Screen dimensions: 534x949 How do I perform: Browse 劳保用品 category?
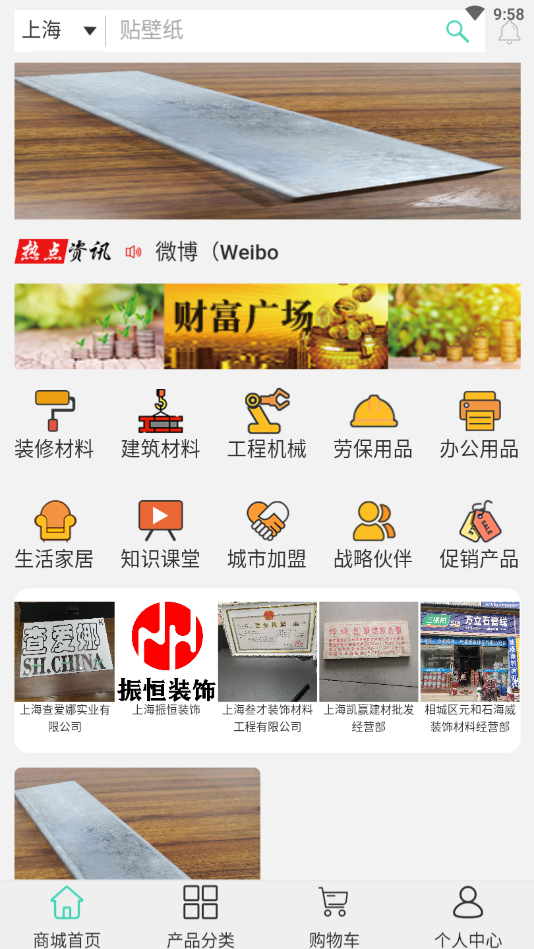[373, 424]
